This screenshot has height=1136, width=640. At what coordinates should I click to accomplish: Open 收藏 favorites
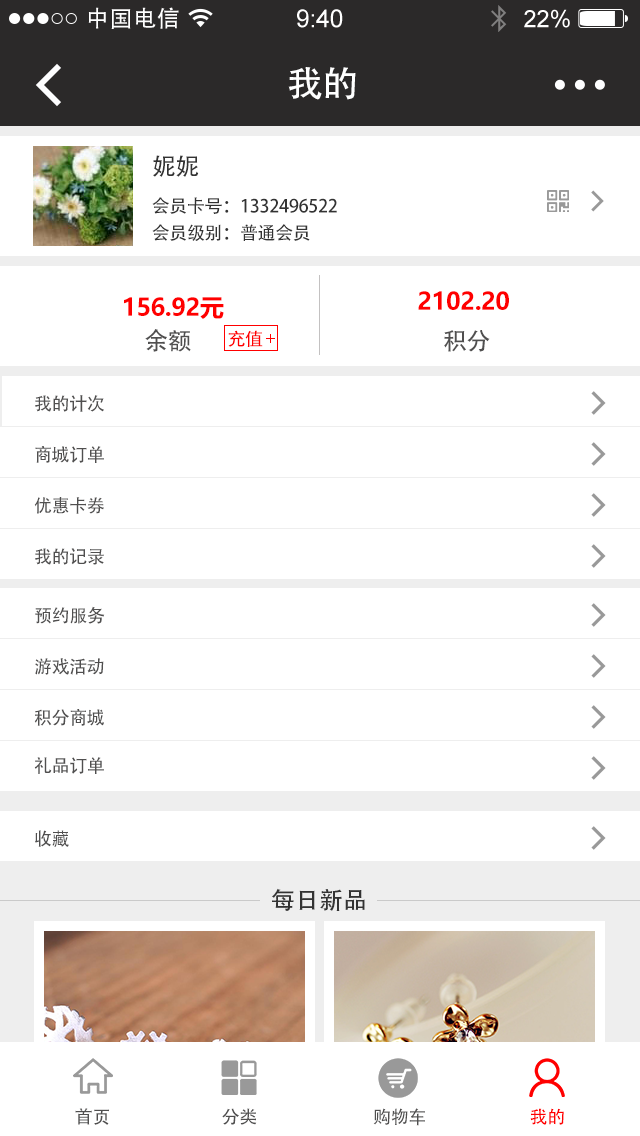pos(320,838)
